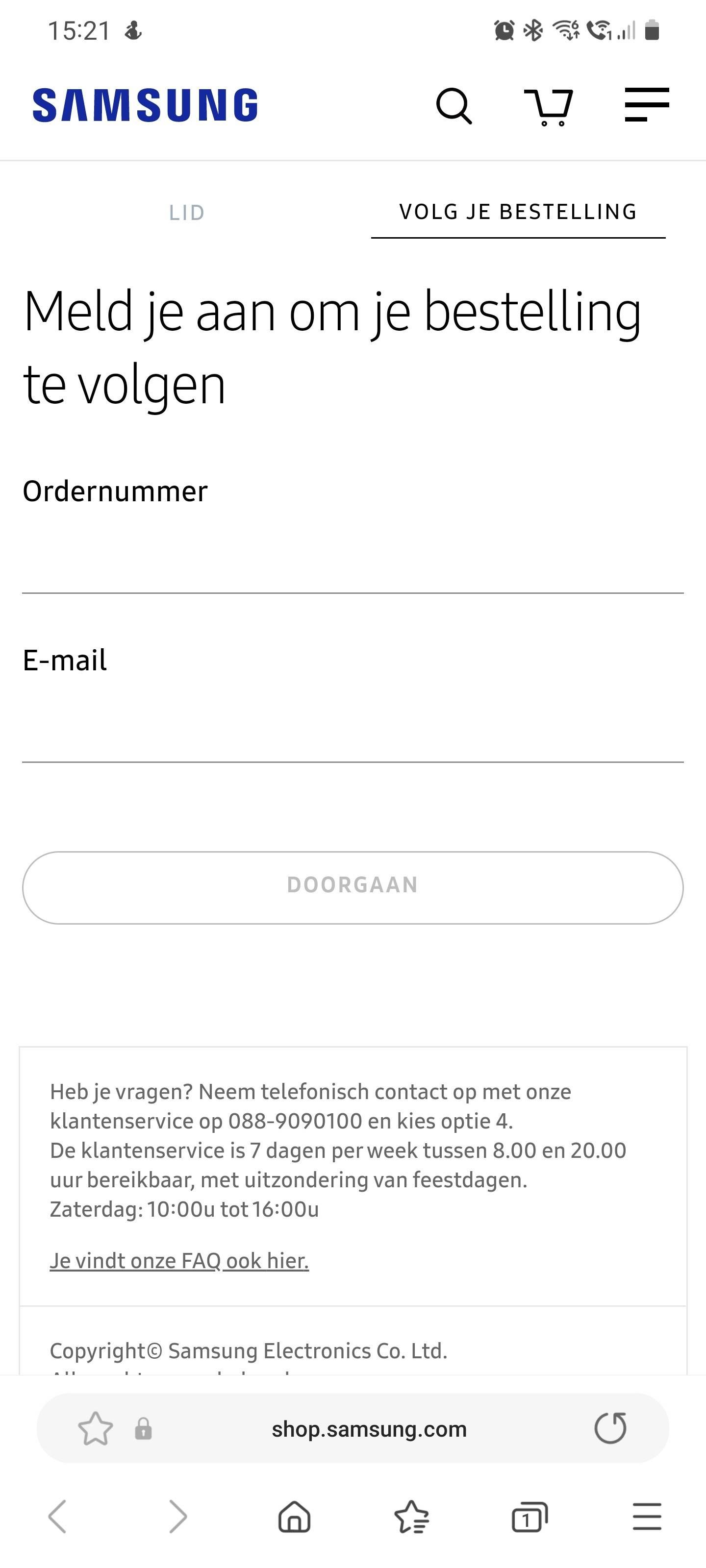Open the FAQ link
This screenshot has height=1568, width=706.
(x=179, y=1260)
